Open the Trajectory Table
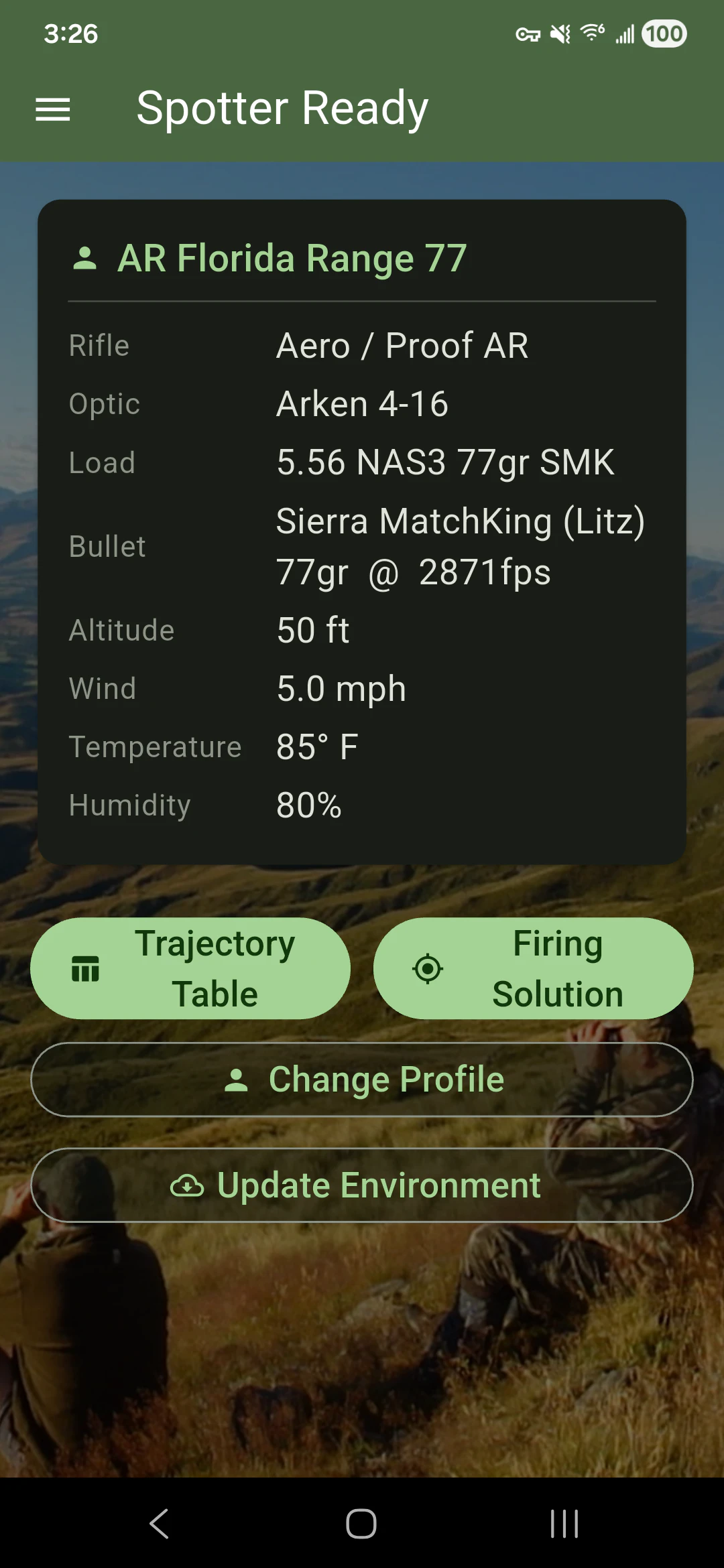The height and width of the screenshot is (1568, 724). tap(190, 968)
